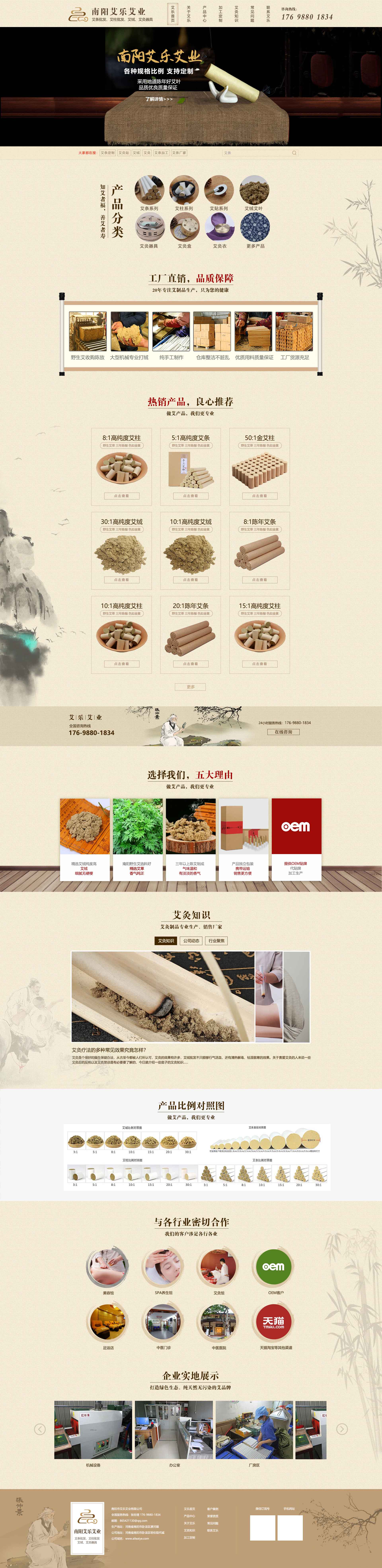Image resolution: width=382 pixels, height=1568 pixels.
Task: Tap the 更多 button below hot products
Action: pyautogui.click(x=191, y=687)
